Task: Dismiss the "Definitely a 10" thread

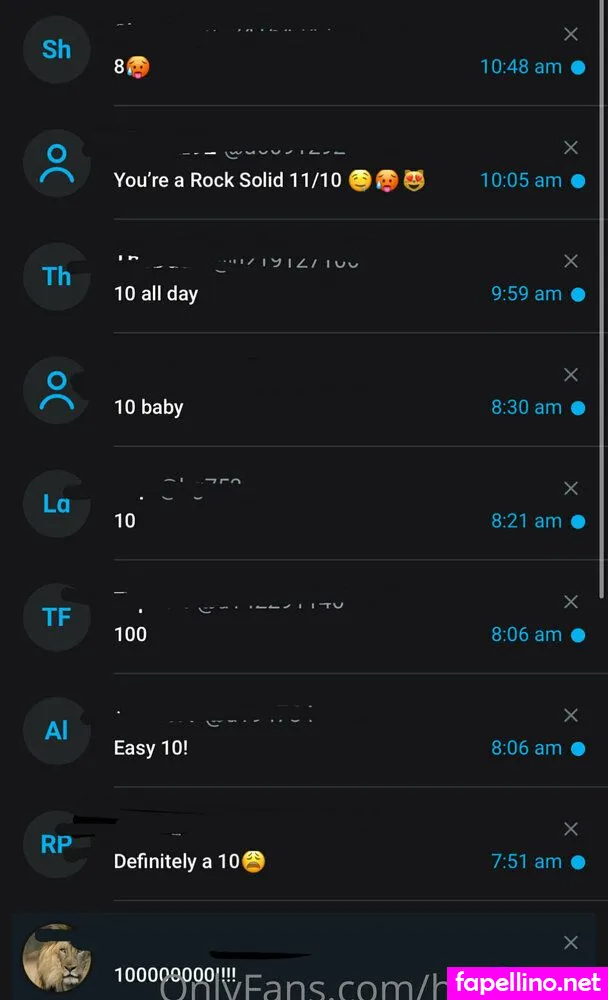Action: [571, 829]
